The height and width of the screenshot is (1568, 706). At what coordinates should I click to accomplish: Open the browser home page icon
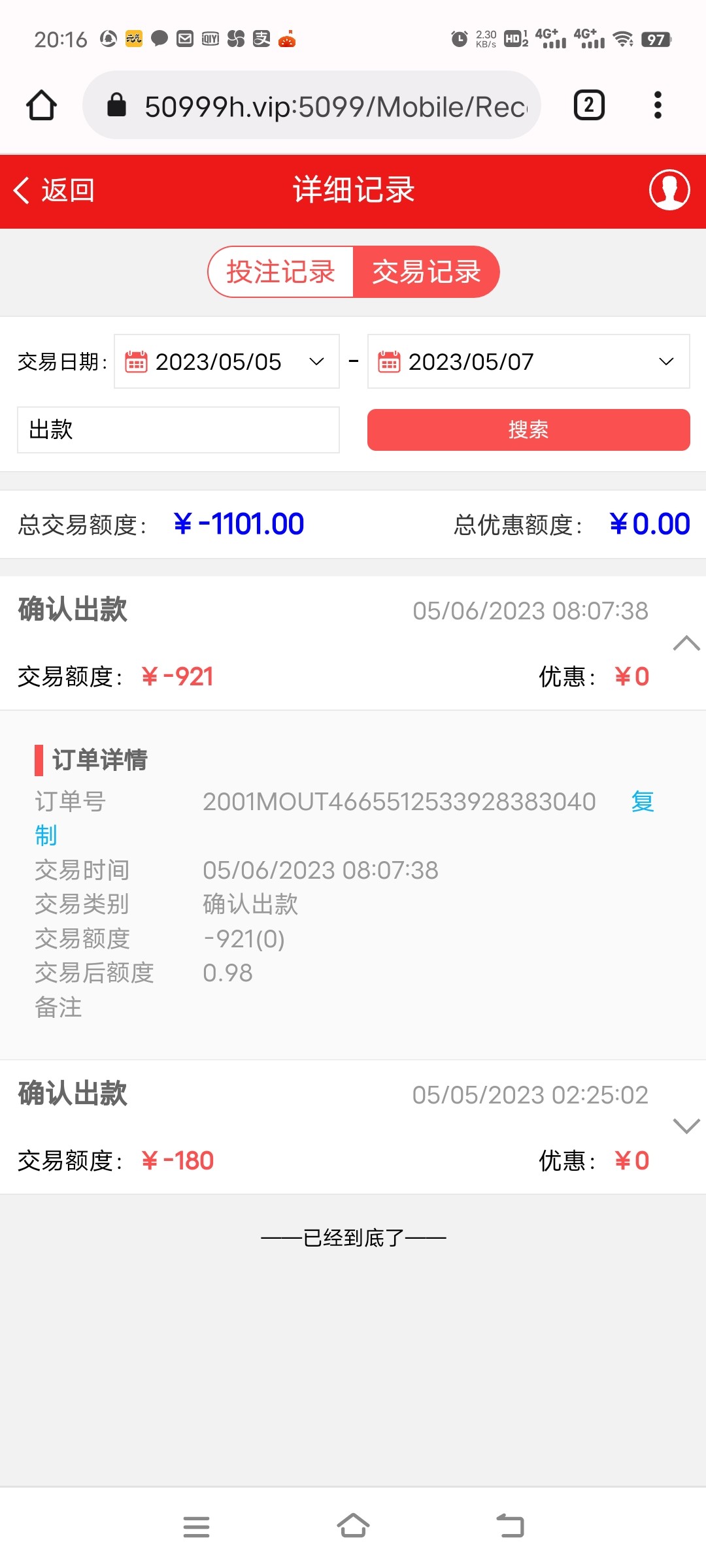pos(41,105)
